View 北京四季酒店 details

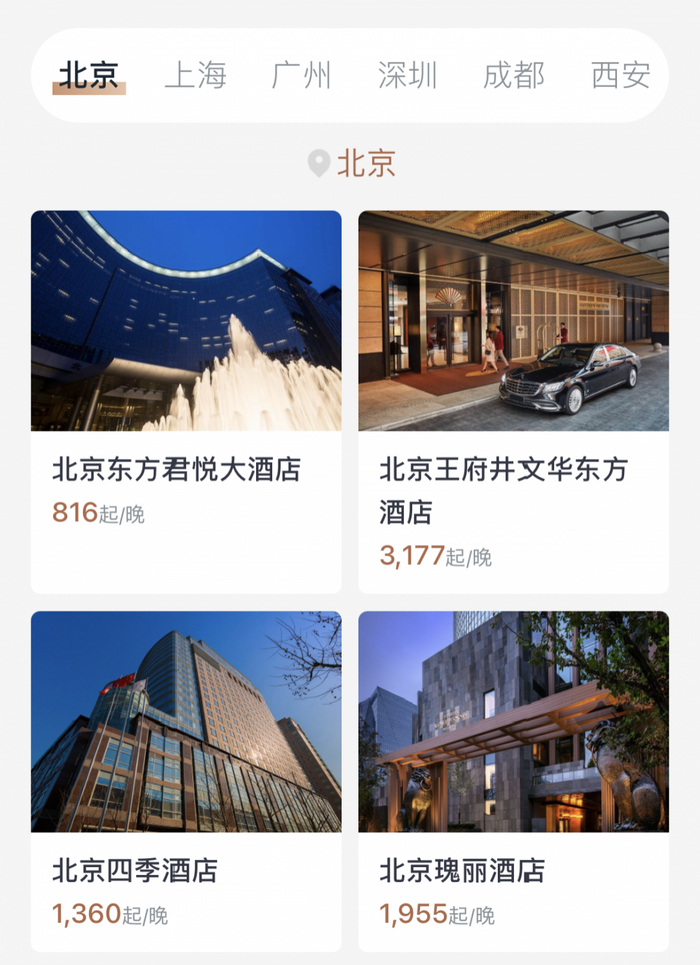186,781
